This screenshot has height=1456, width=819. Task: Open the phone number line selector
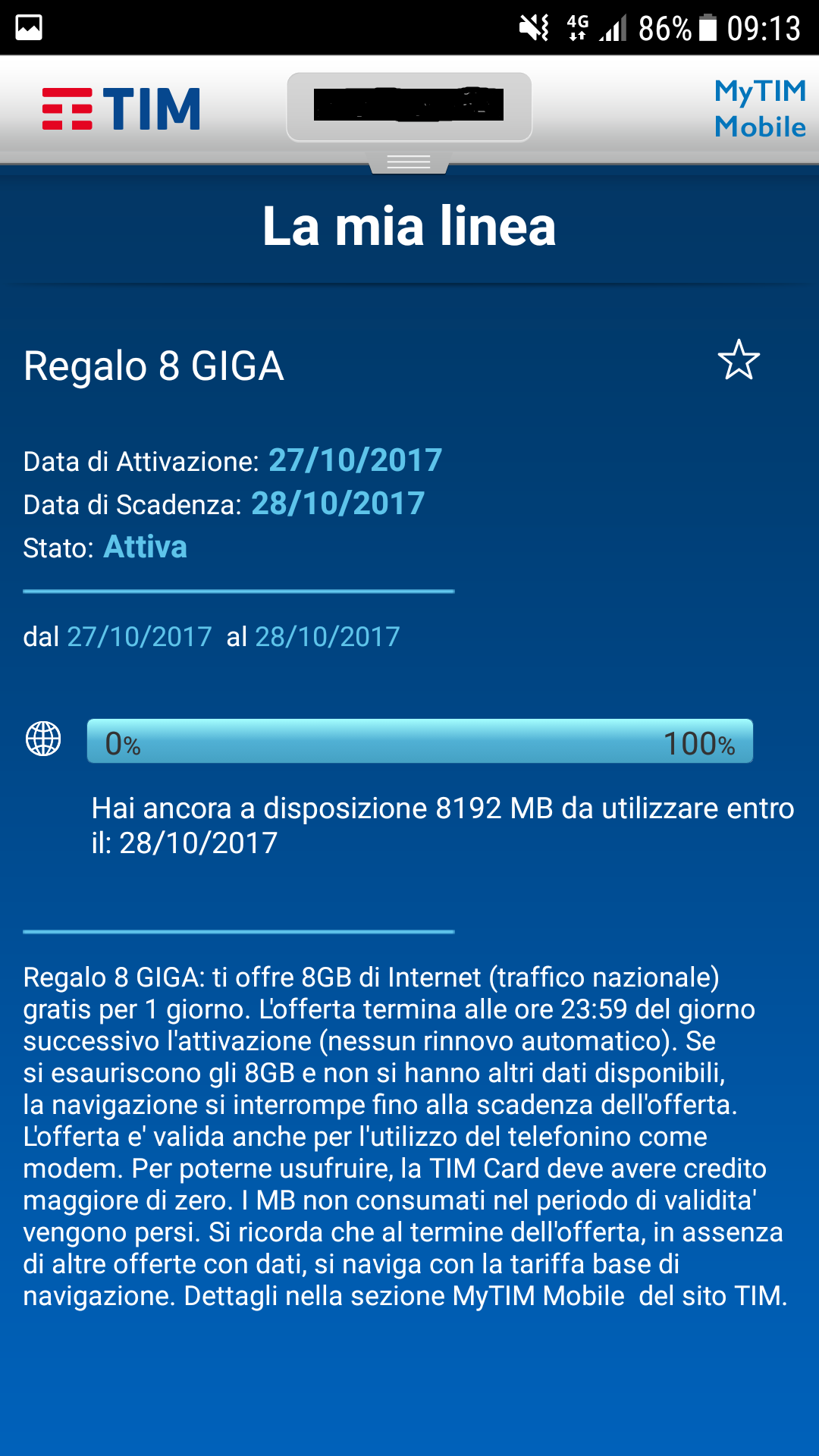(x=409, y=106)
